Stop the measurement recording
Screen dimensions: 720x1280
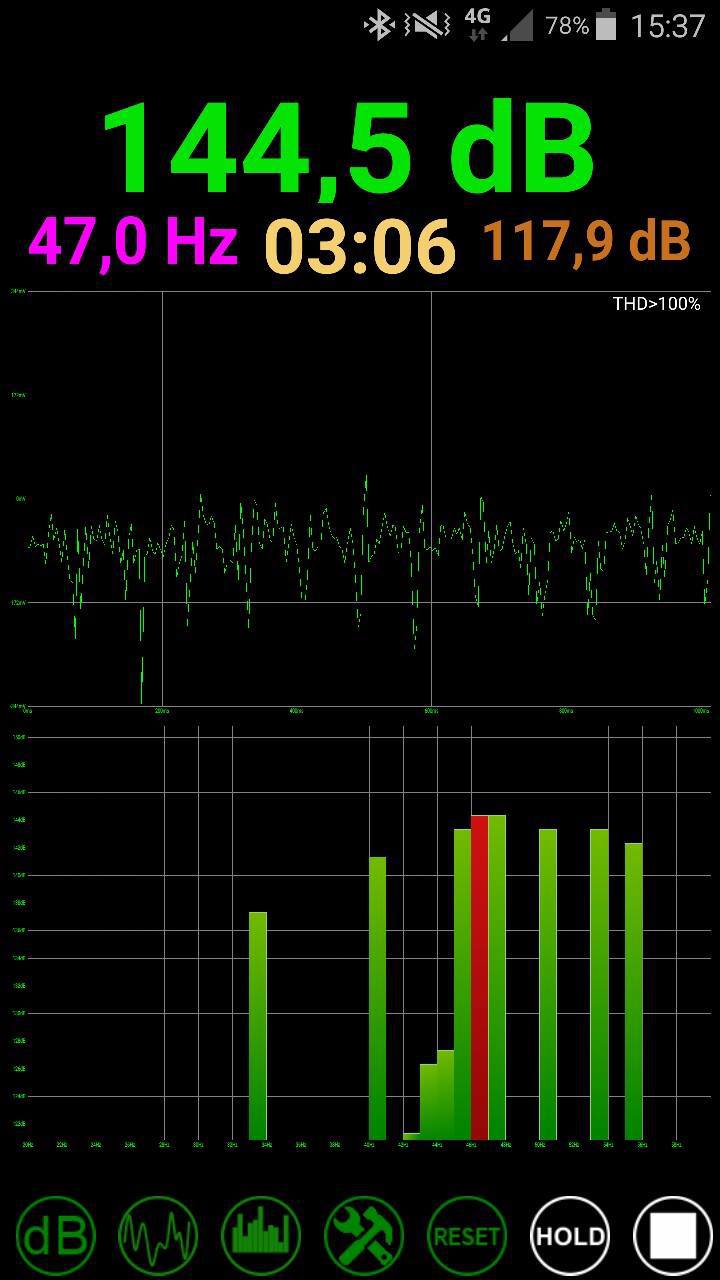673,1236
